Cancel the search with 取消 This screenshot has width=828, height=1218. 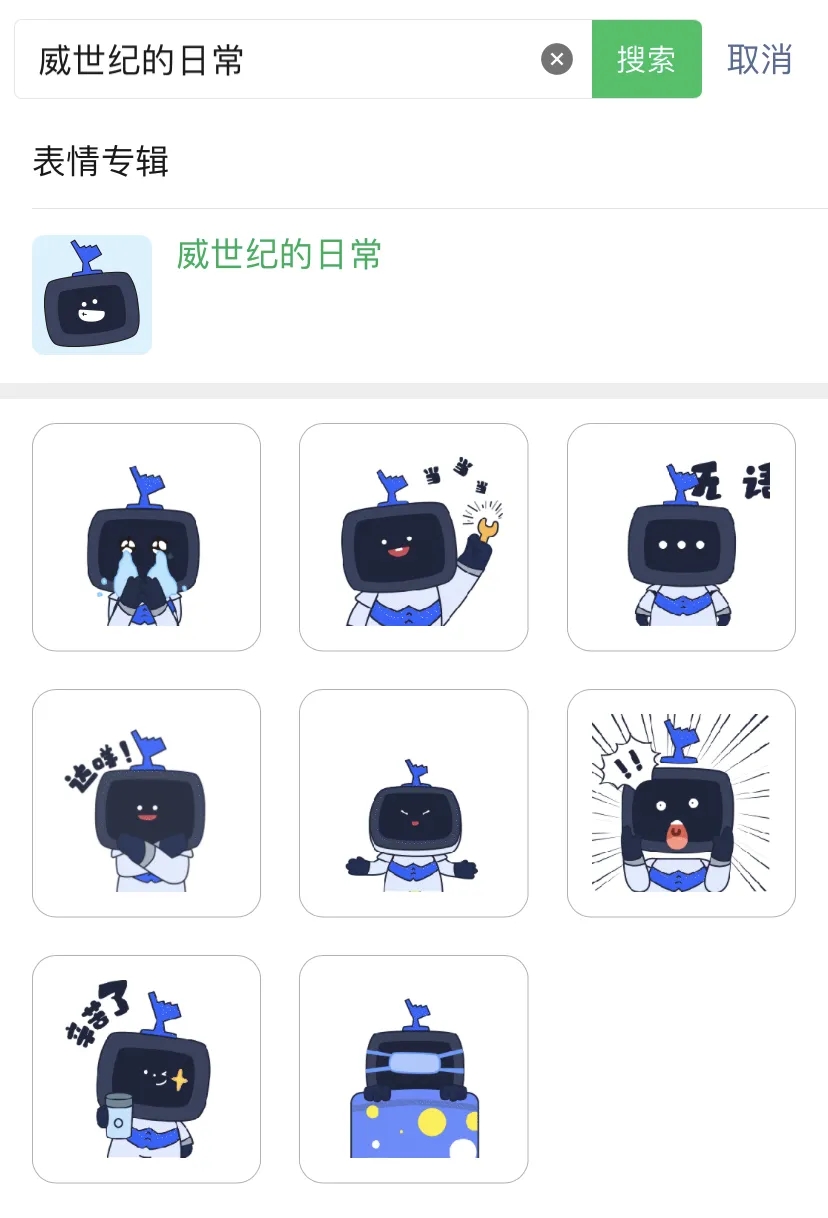(x=759, y=60)
